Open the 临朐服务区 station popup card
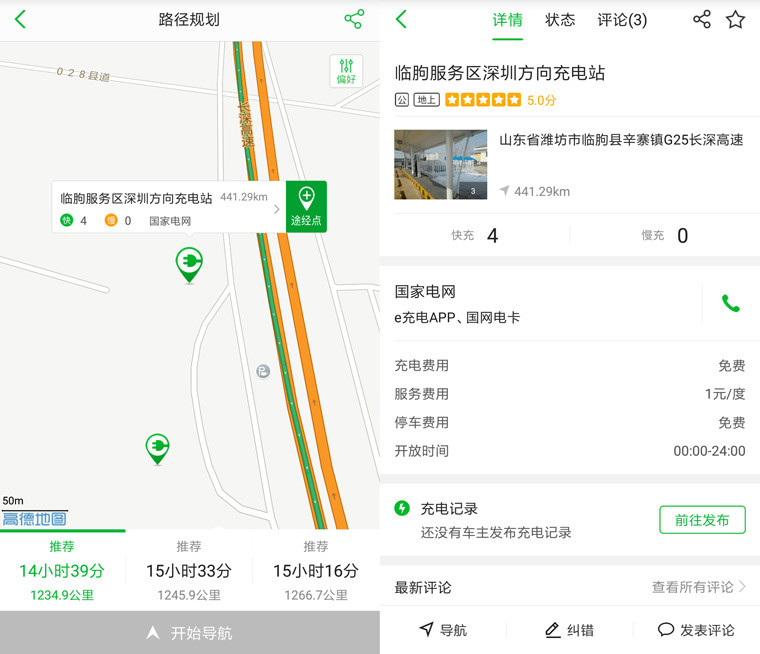The image size is (760, 654). pos(165,207)
